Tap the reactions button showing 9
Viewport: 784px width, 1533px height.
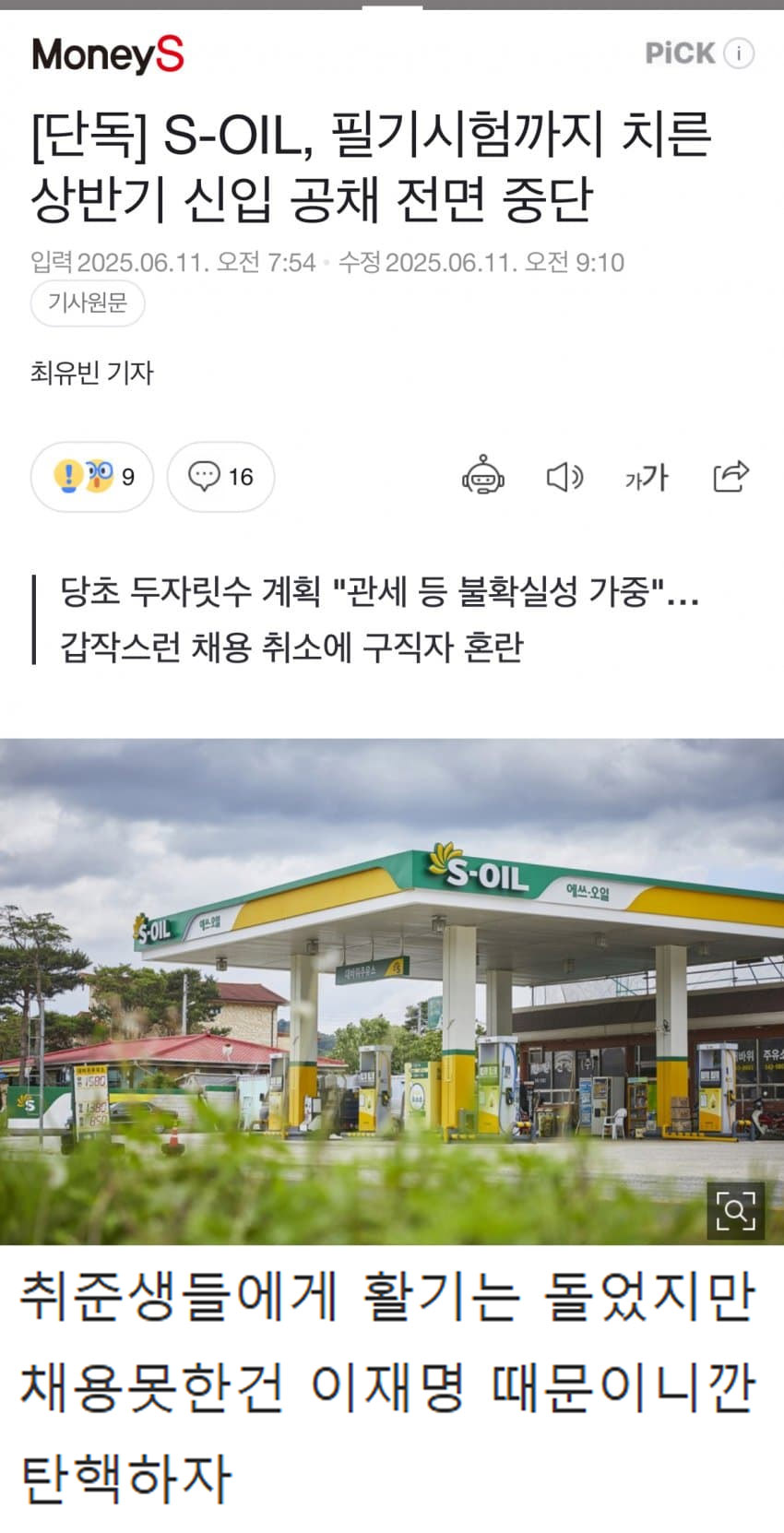click(92, 477)
